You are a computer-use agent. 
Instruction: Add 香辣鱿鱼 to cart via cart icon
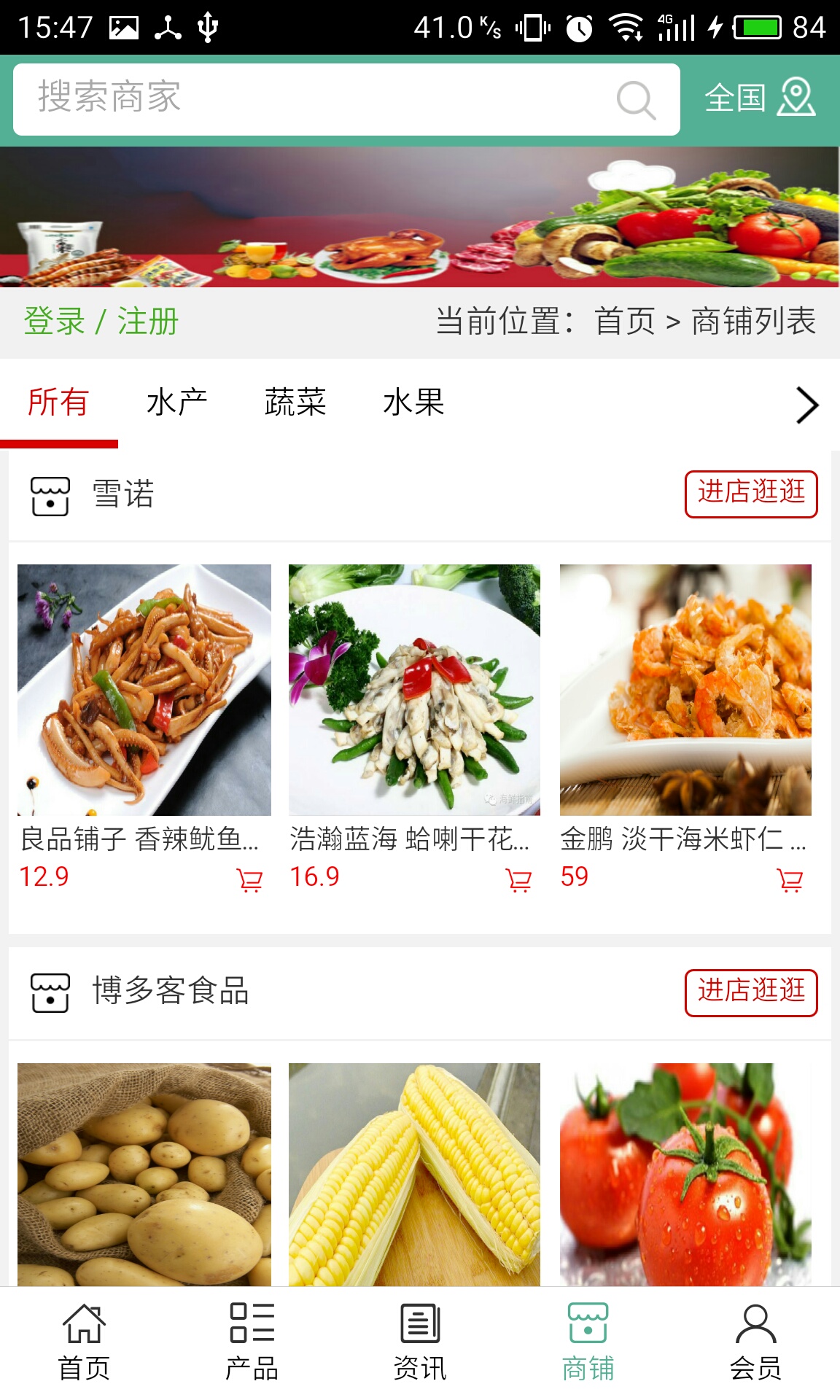250,881
